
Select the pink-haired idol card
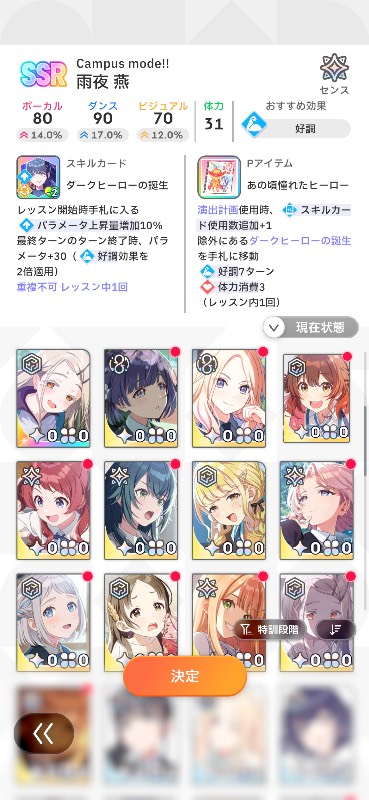316,511
